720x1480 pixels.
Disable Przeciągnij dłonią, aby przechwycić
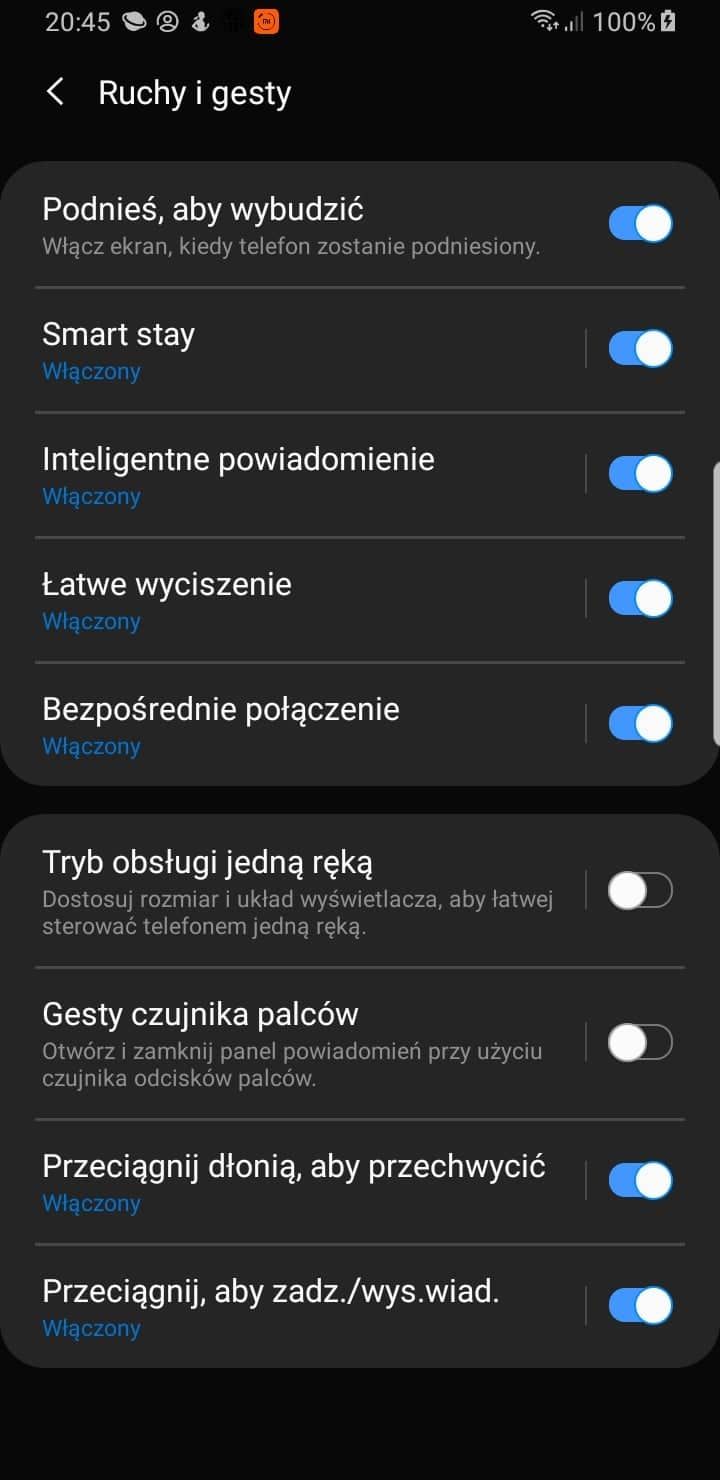pos(639,1180)
